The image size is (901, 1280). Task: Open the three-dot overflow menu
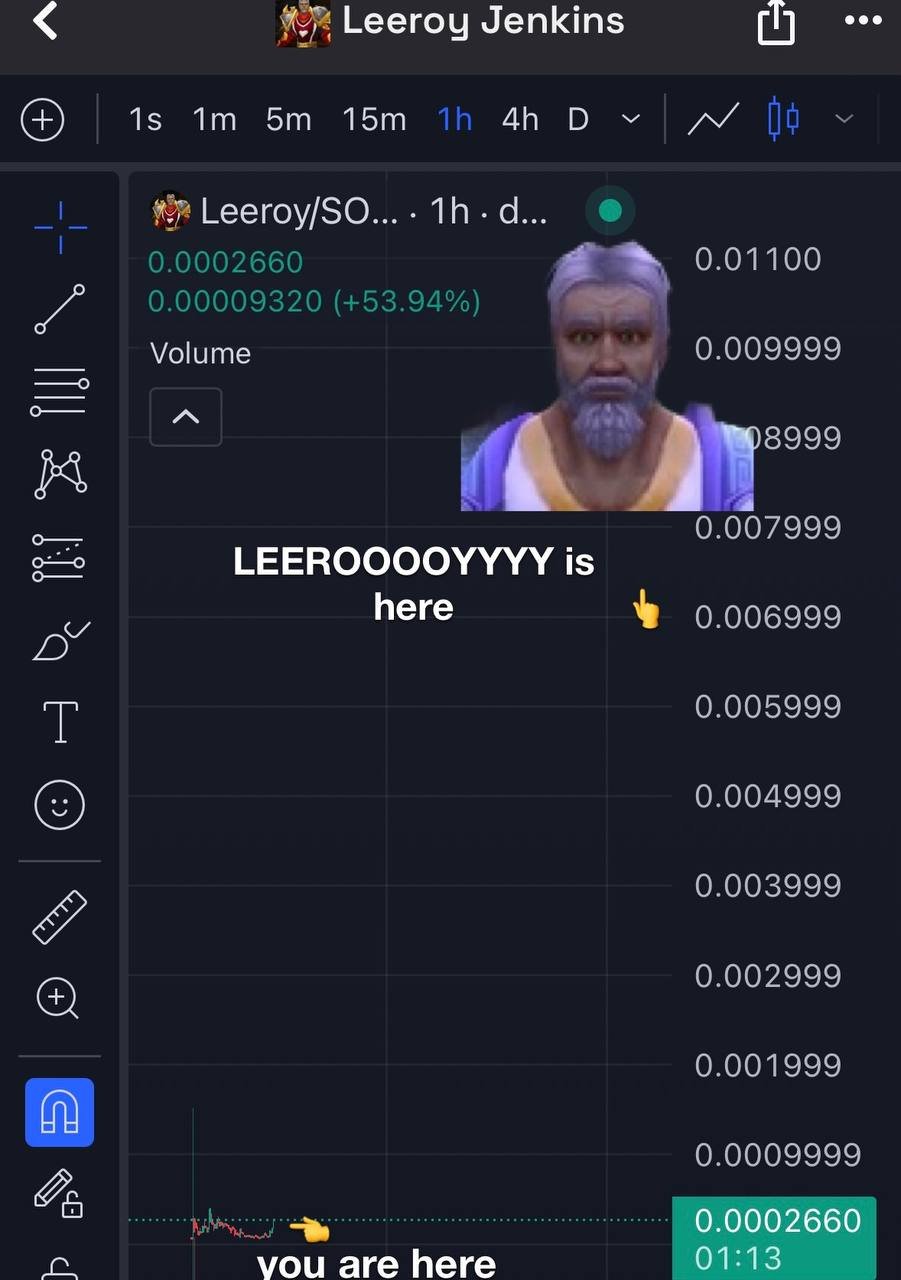pyautogui.click(x=862, y=21)
